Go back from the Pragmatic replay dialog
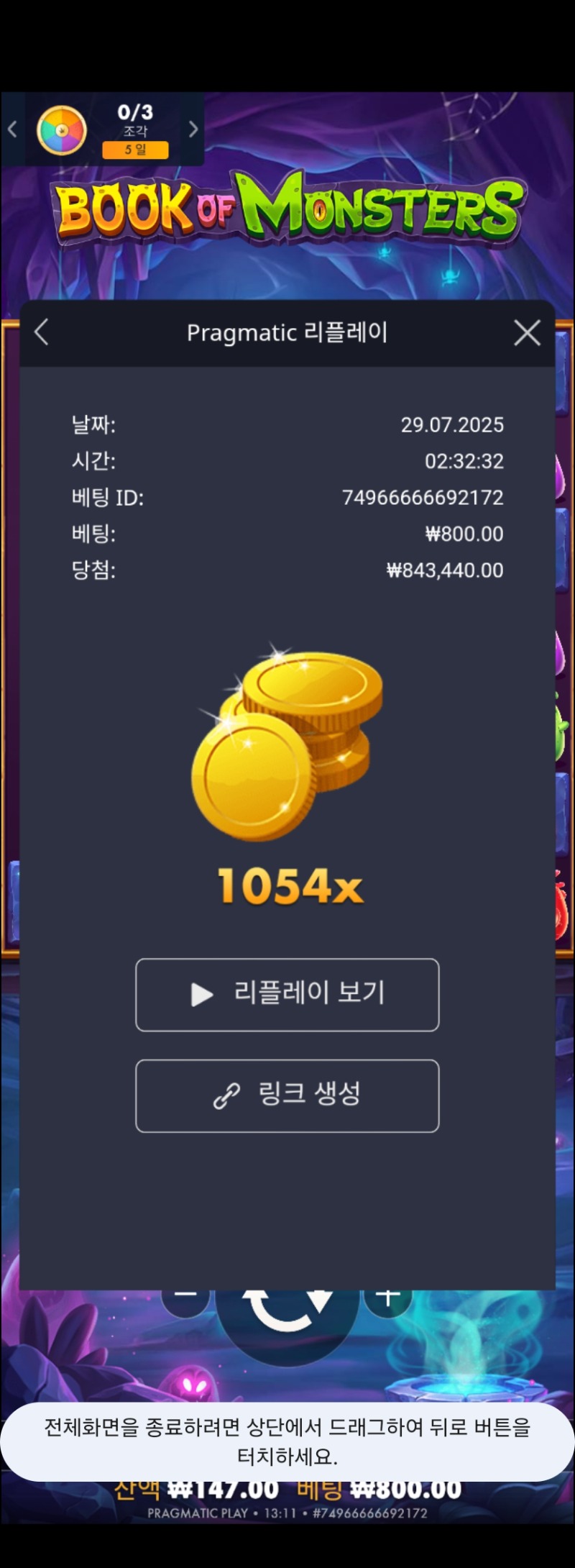This screenshot has height=1568, width=575. (x=42, y=332)
